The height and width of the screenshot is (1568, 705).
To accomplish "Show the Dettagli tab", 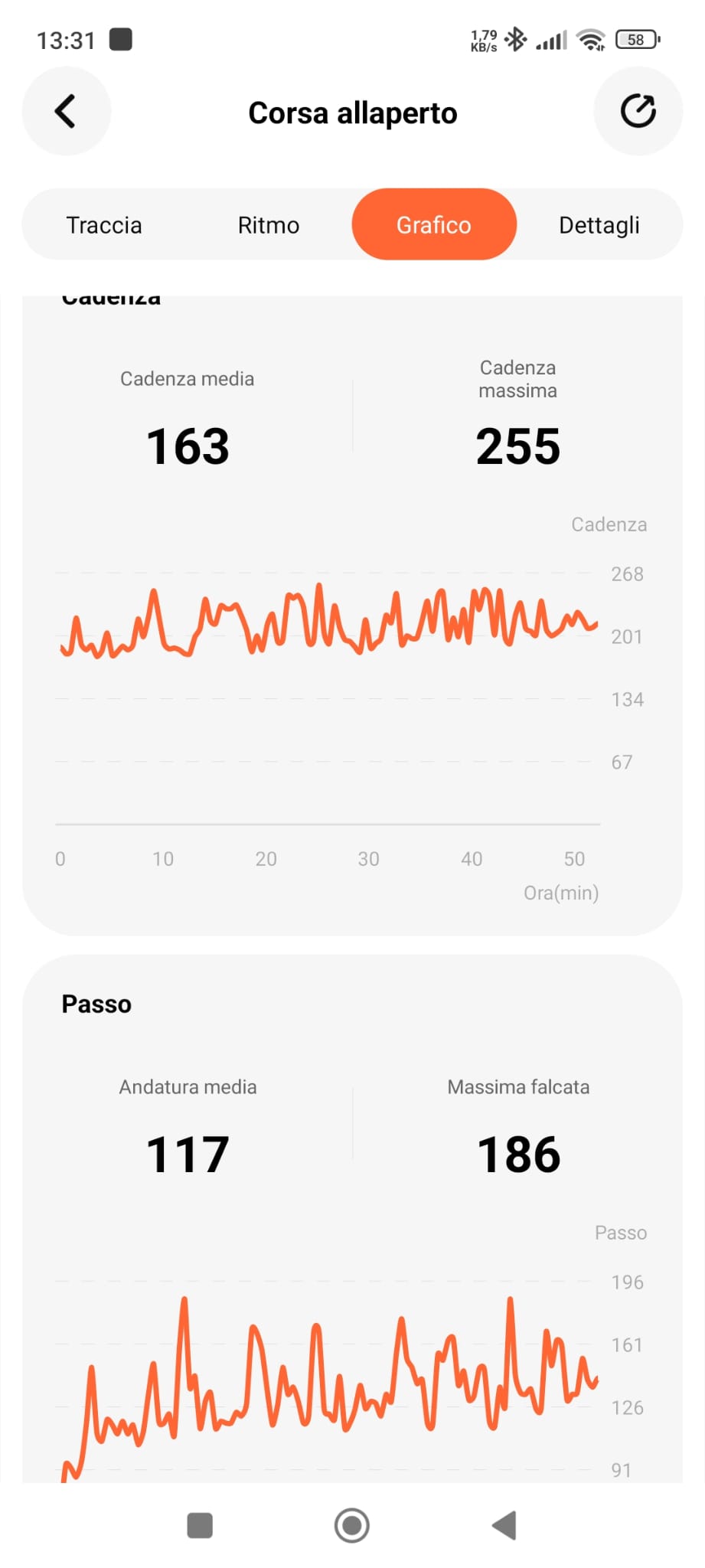I will [599, 225].
